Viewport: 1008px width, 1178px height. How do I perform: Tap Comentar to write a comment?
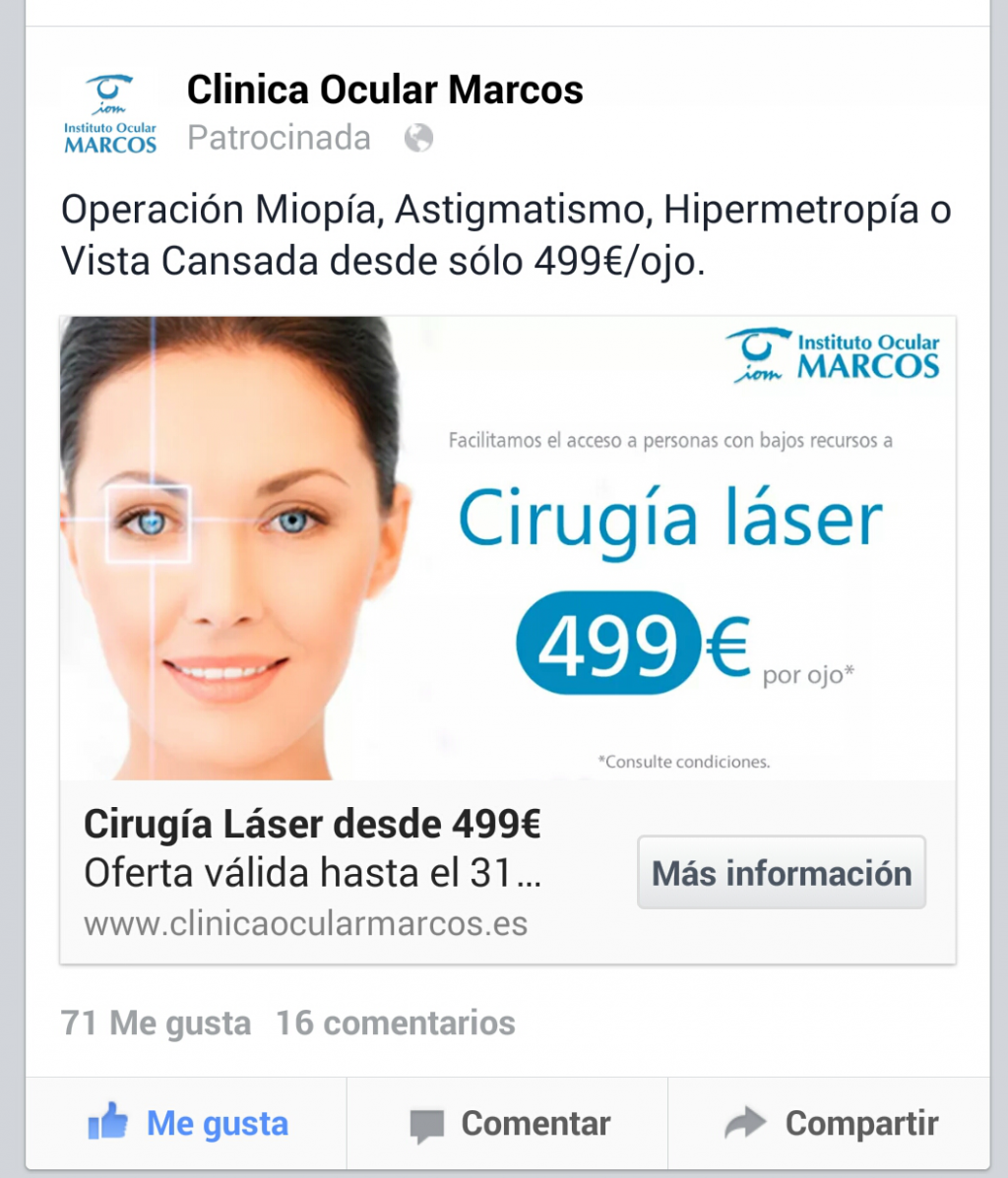[509, 1123]
